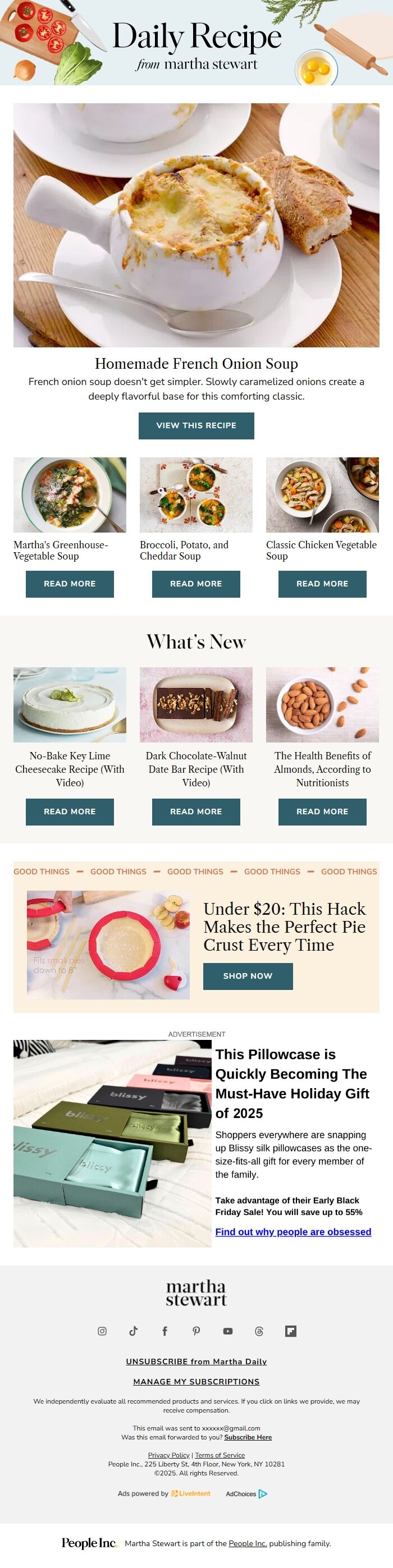The width and height of the screenshot is (393, 1568).
Task: Open Martha Stewart's TikTok page
Action: click(x=134, y=1331)
